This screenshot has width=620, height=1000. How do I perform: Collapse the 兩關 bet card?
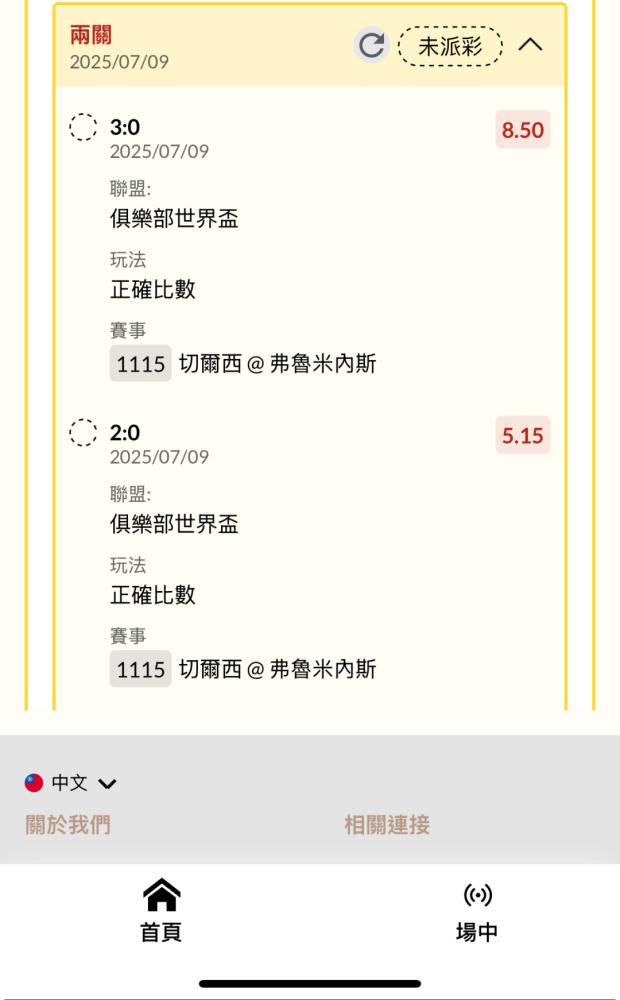click(x=530, y=45)
